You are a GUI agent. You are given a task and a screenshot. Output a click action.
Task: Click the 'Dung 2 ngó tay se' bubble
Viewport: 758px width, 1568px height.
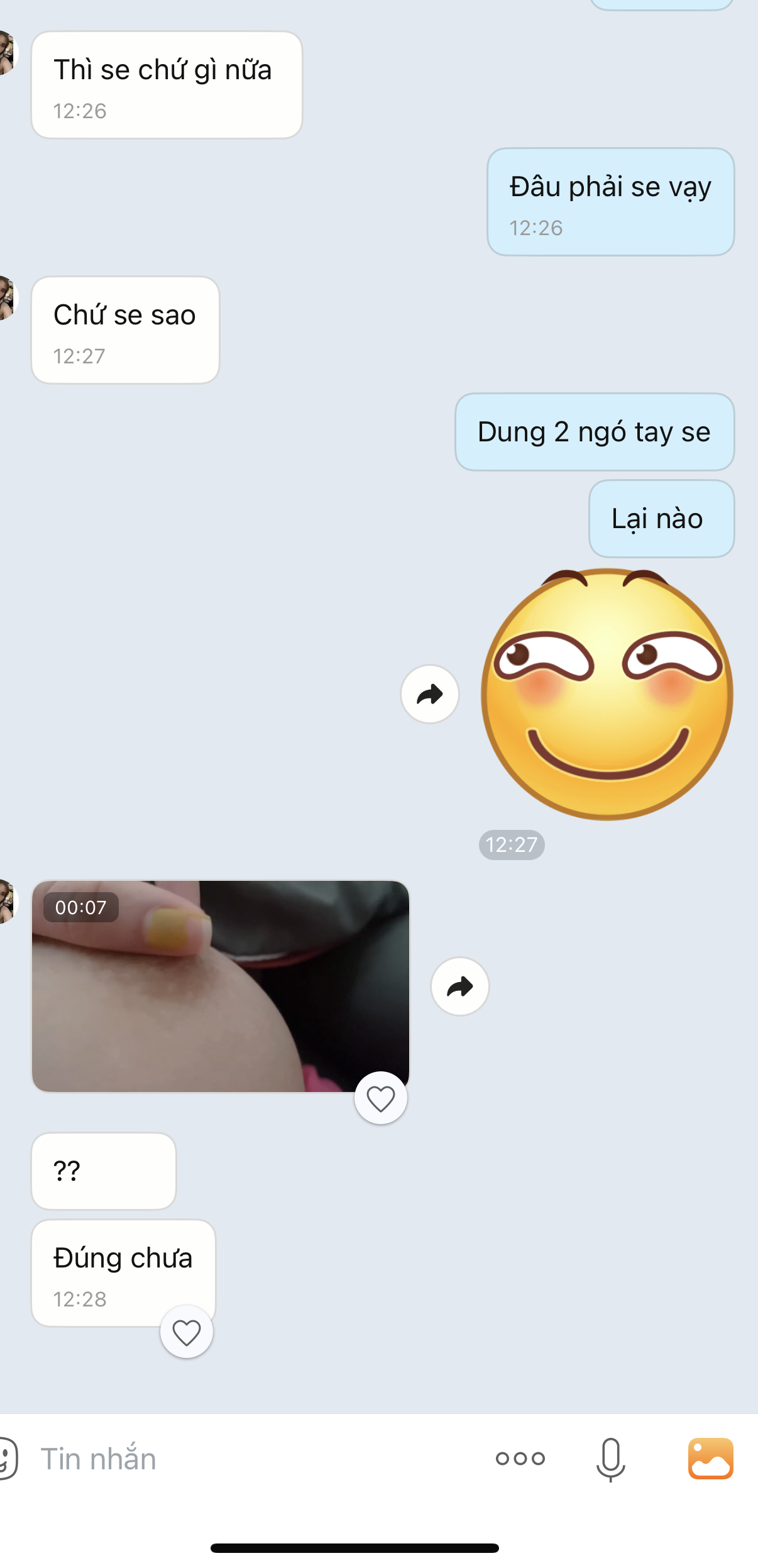pyautogui.click(x=593, y=433)
